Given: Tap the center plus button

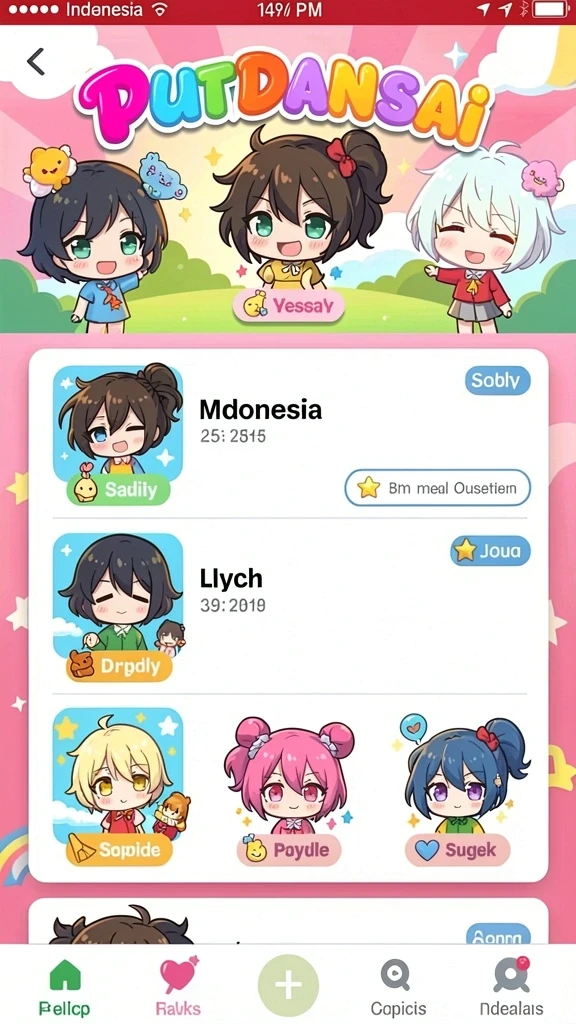Looking at the screenshot, I should coord(288,984).
